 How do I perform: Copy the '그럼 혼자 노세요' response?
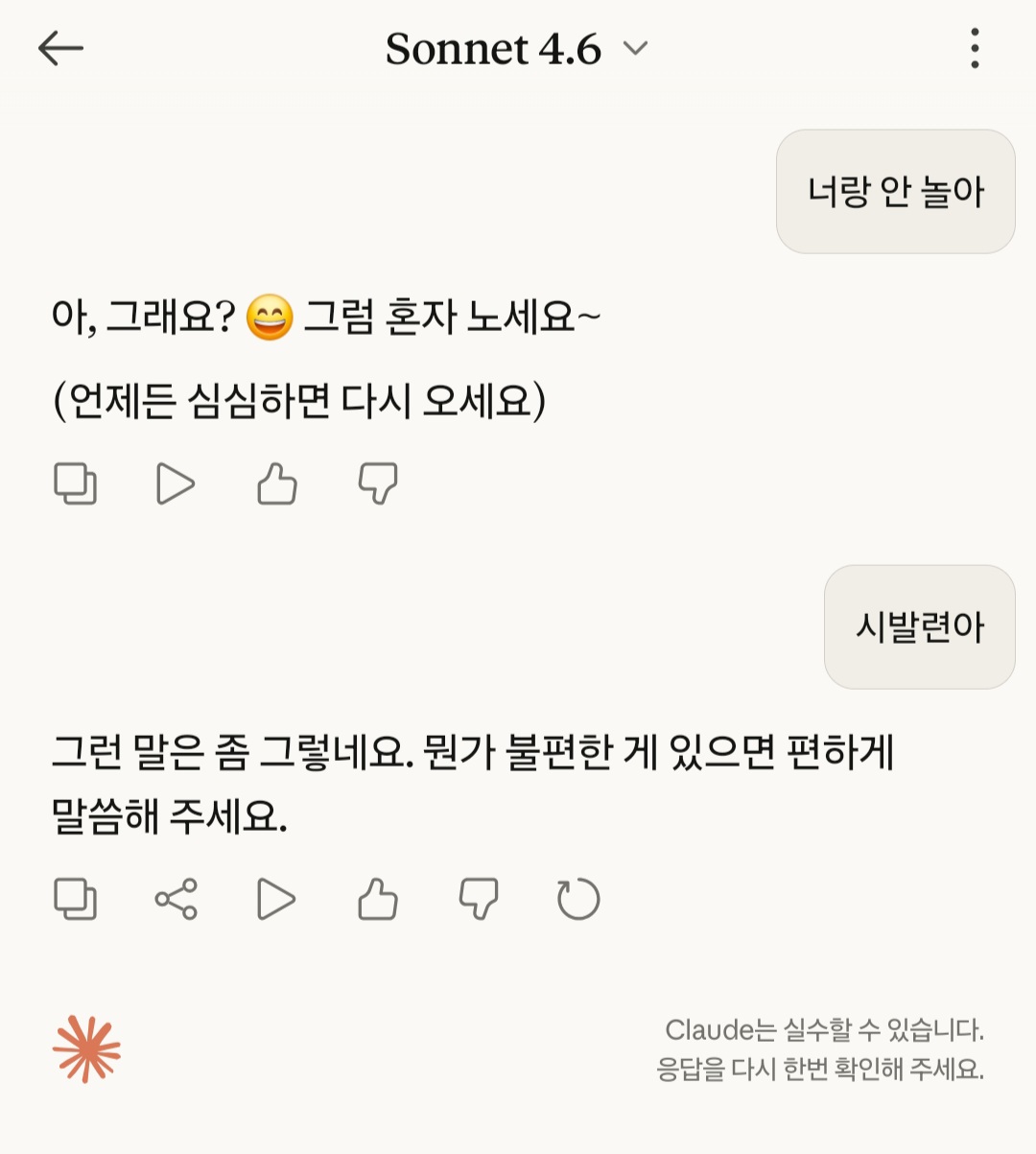(75, 483)
